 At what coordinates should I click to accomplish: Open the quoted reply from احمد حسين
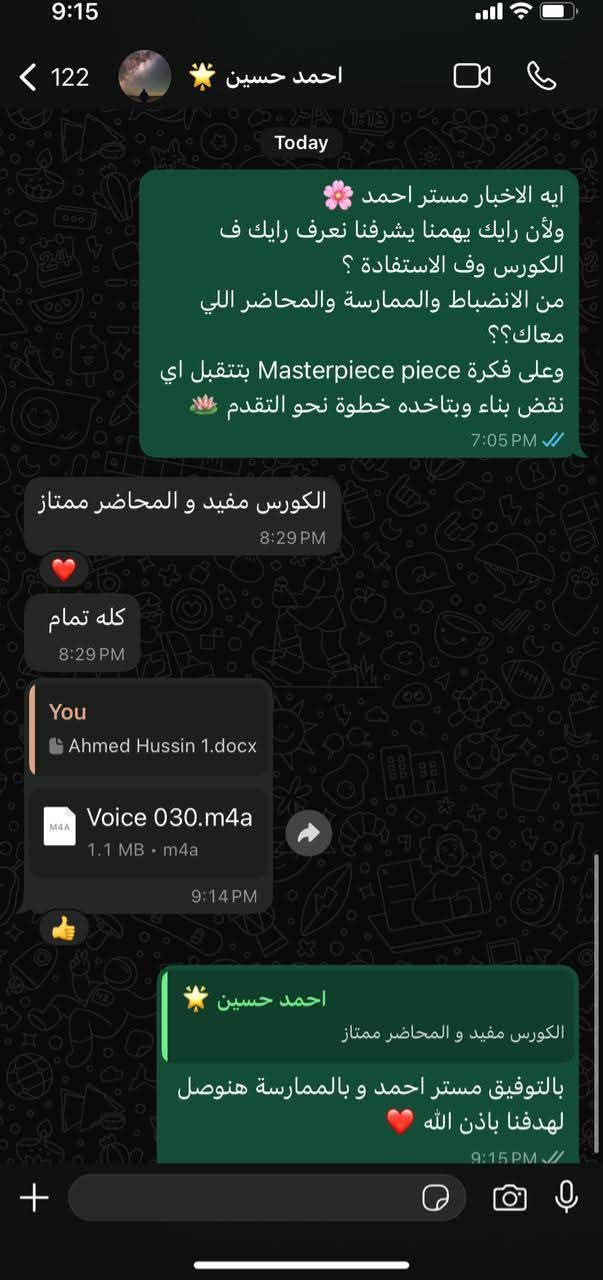pyautogui.click(x=370, y=1015)
